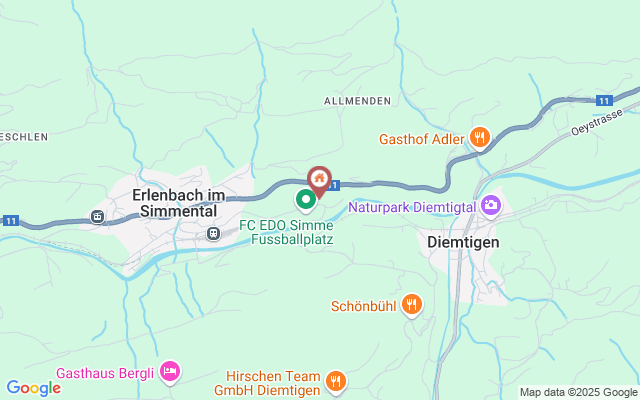Open the Google logo link

[x=33, y=388]
